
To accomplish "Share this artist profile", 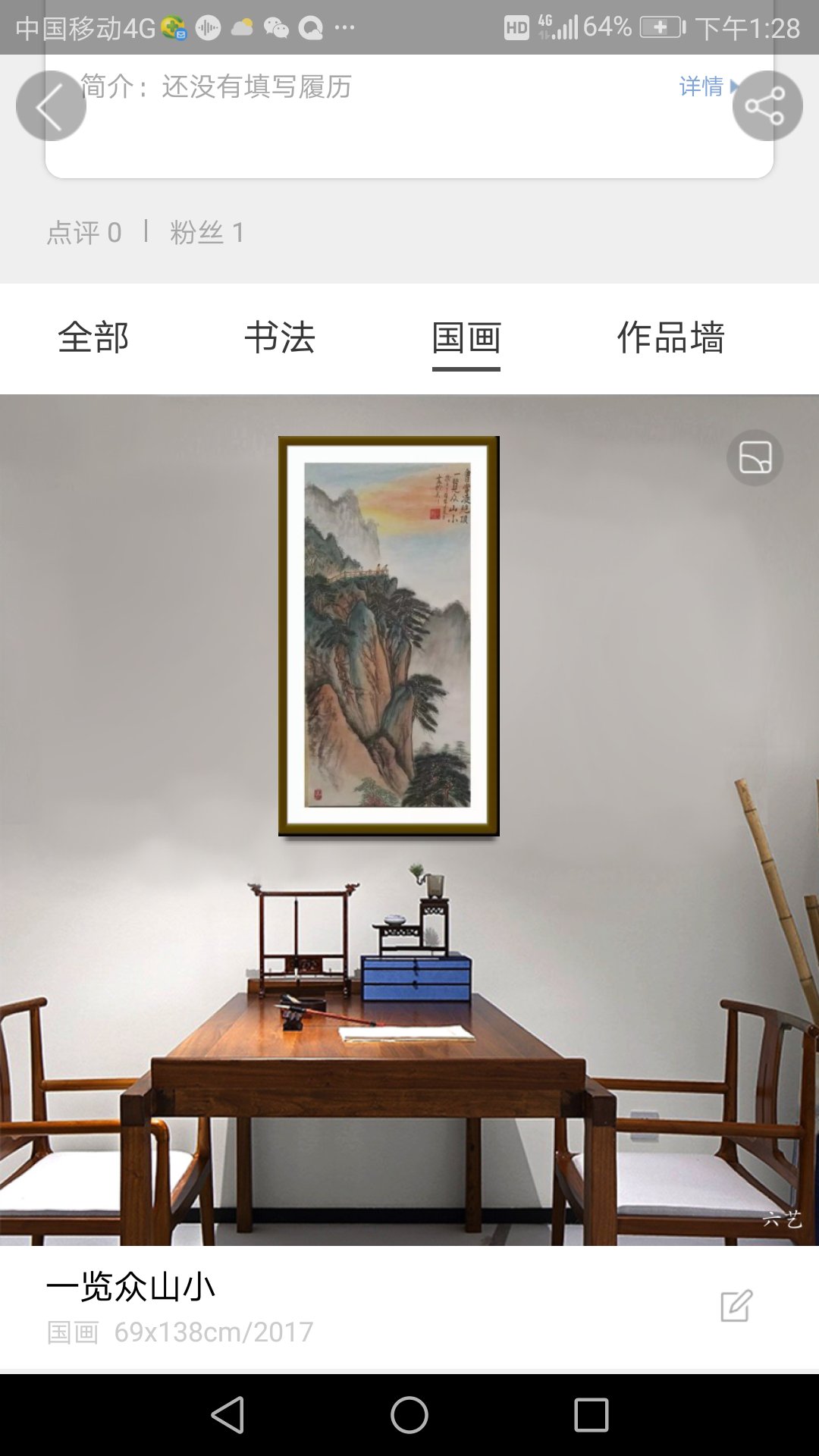I will 767,106.
